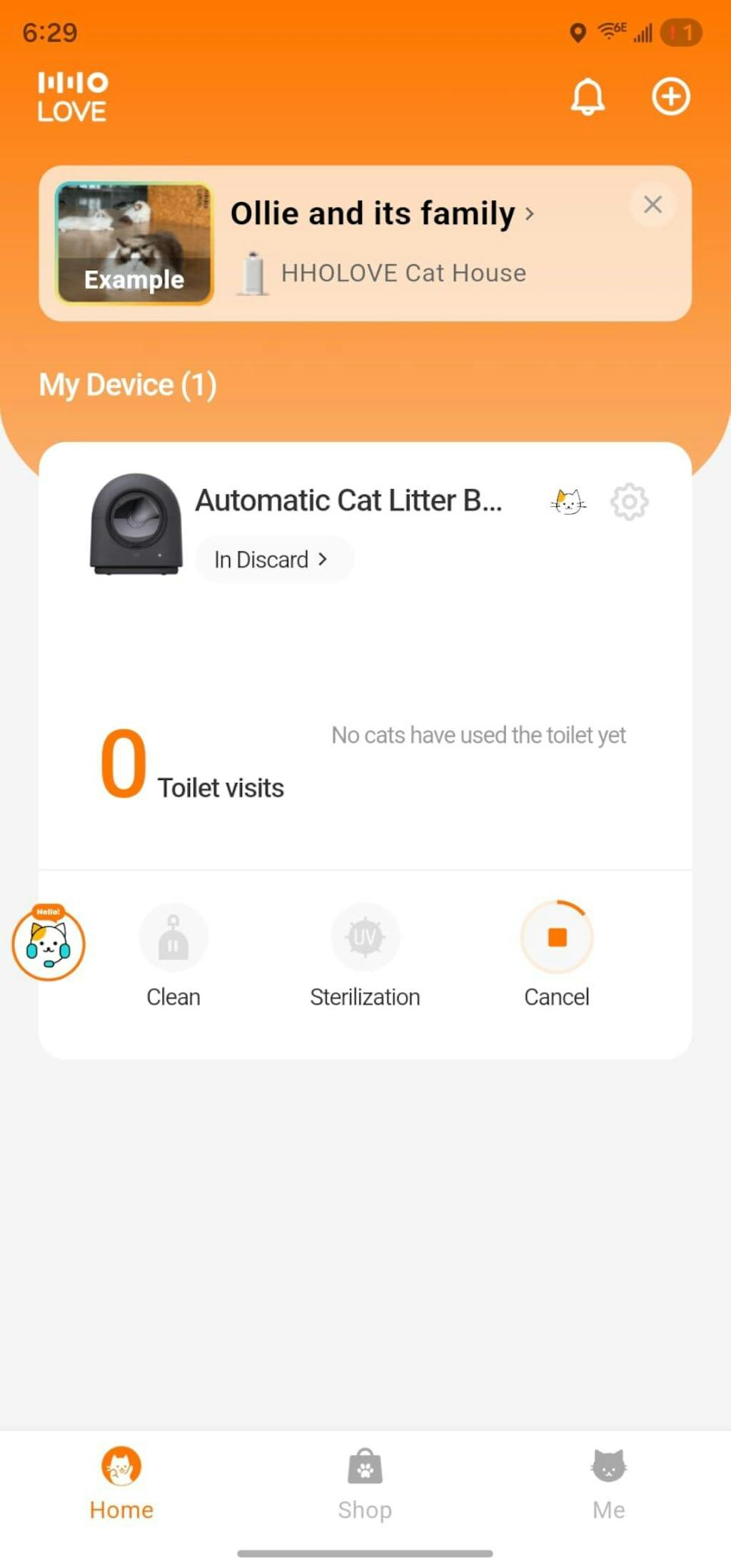Image resolution: width=731 pixels, height=1568 pixels.
Task: Open the Hello customer support cat
Action: pos(49,942)
